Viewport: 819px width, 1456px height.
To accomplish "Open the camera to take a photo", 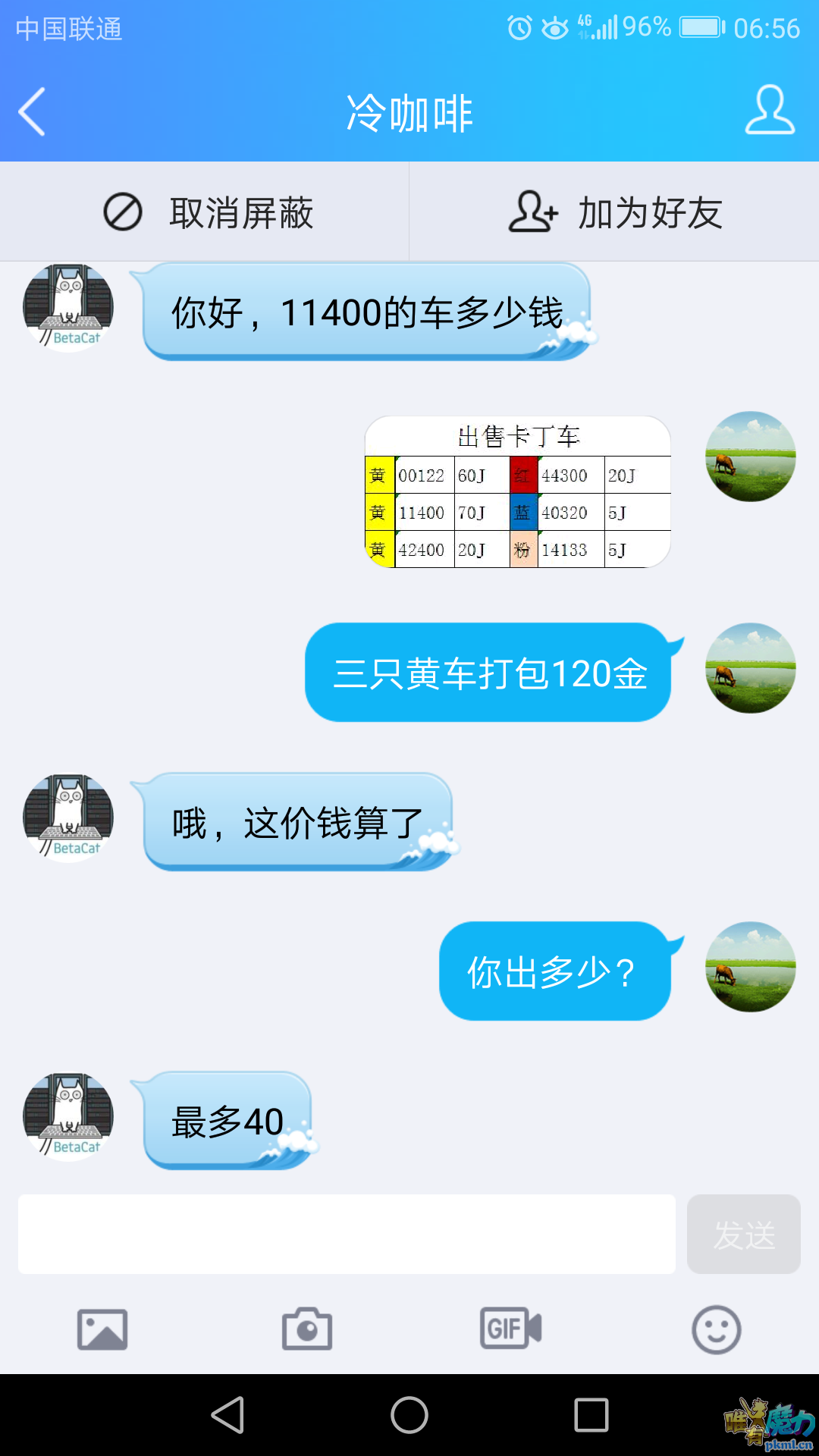I will click(x=307, y=1329).
